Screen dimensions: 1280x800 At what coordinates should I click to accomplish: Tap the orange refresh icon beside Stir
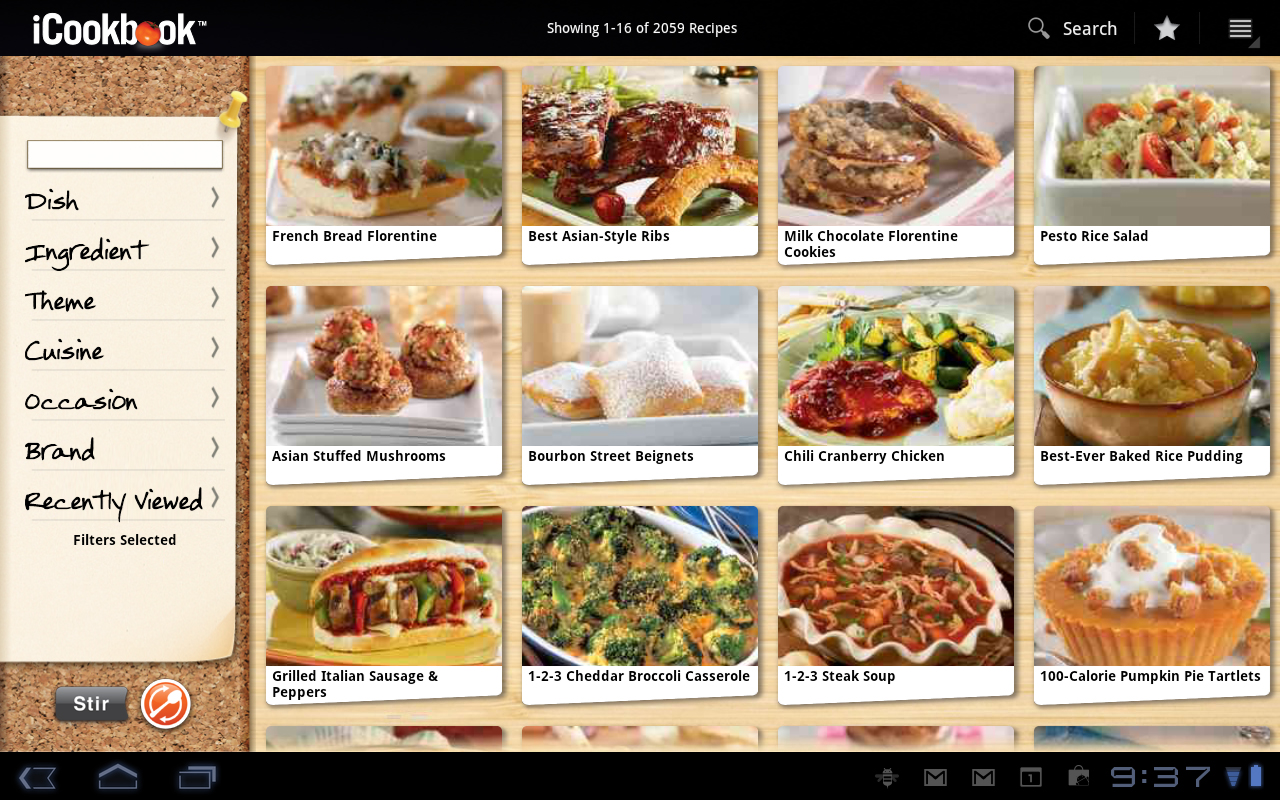click(x=165, y=704)
